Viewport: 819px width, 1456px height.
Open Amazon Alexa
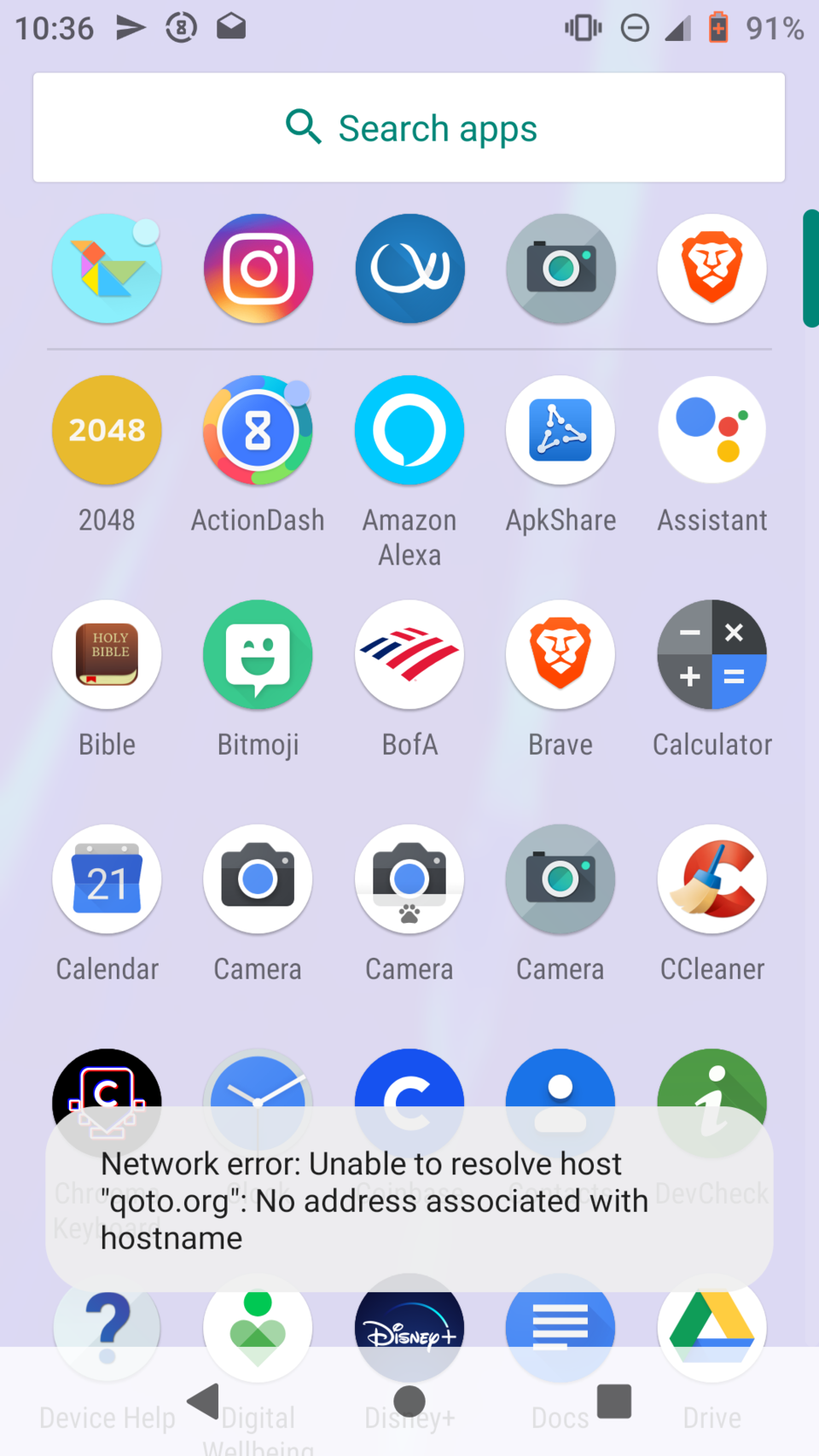(409, 431)
